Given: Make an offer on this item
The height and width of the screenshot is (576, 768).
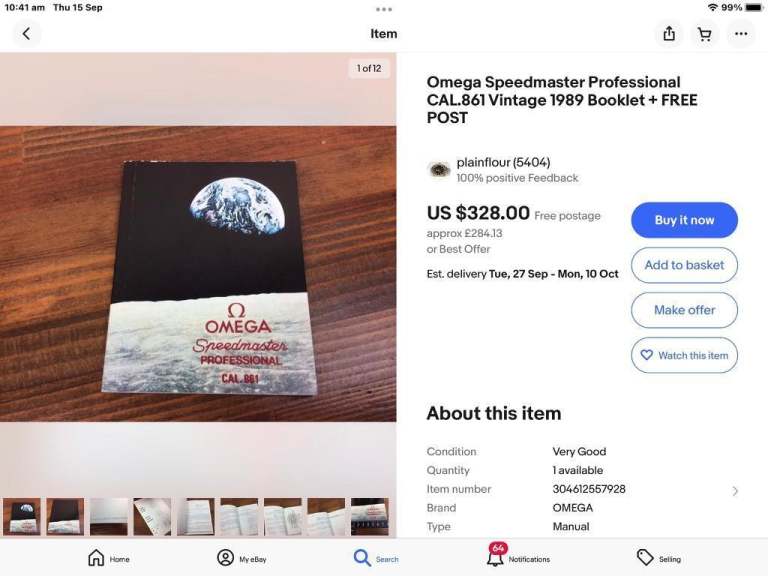Looking at the screenshot, I should tap(684, 310).
